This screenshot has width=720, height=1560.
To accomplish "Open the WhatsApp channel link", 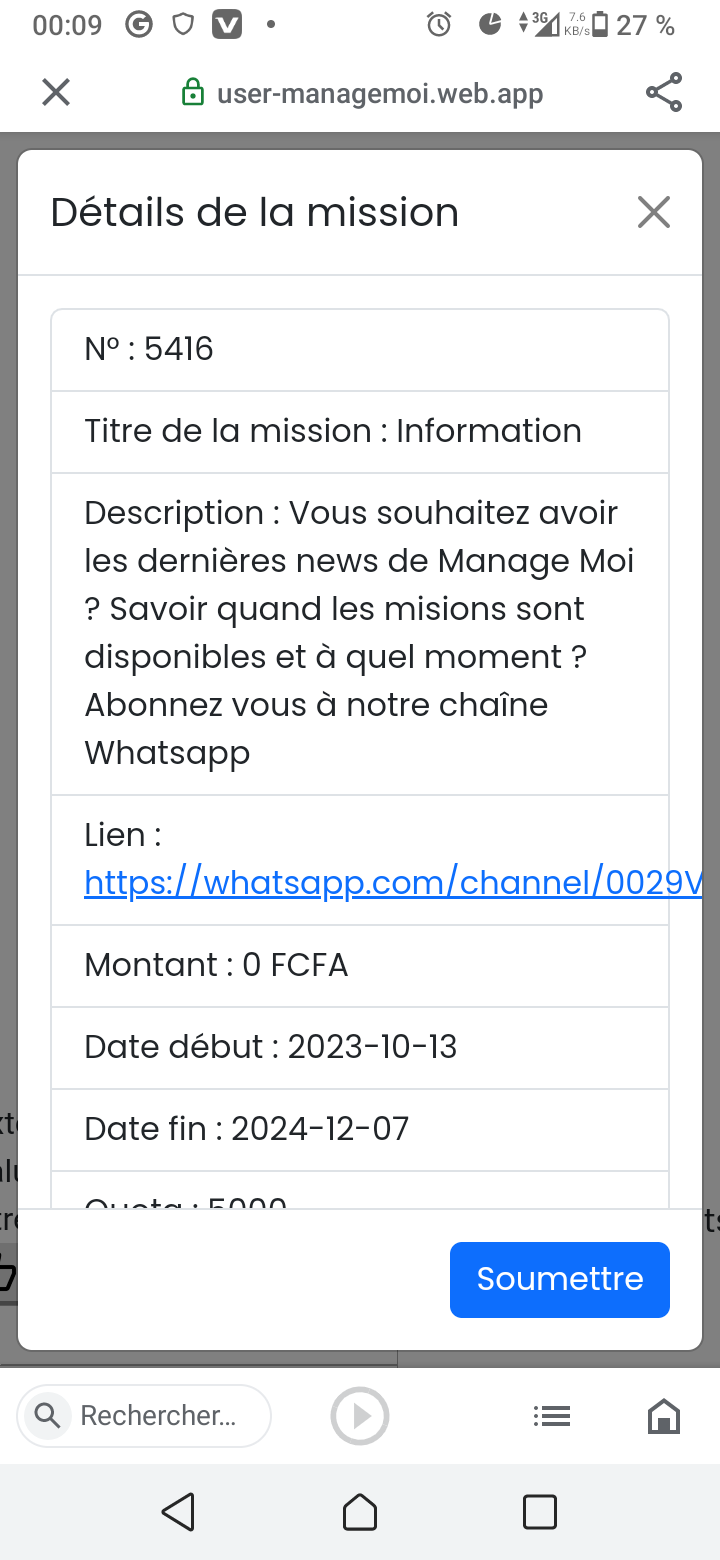I will click(x=392, y=883).
